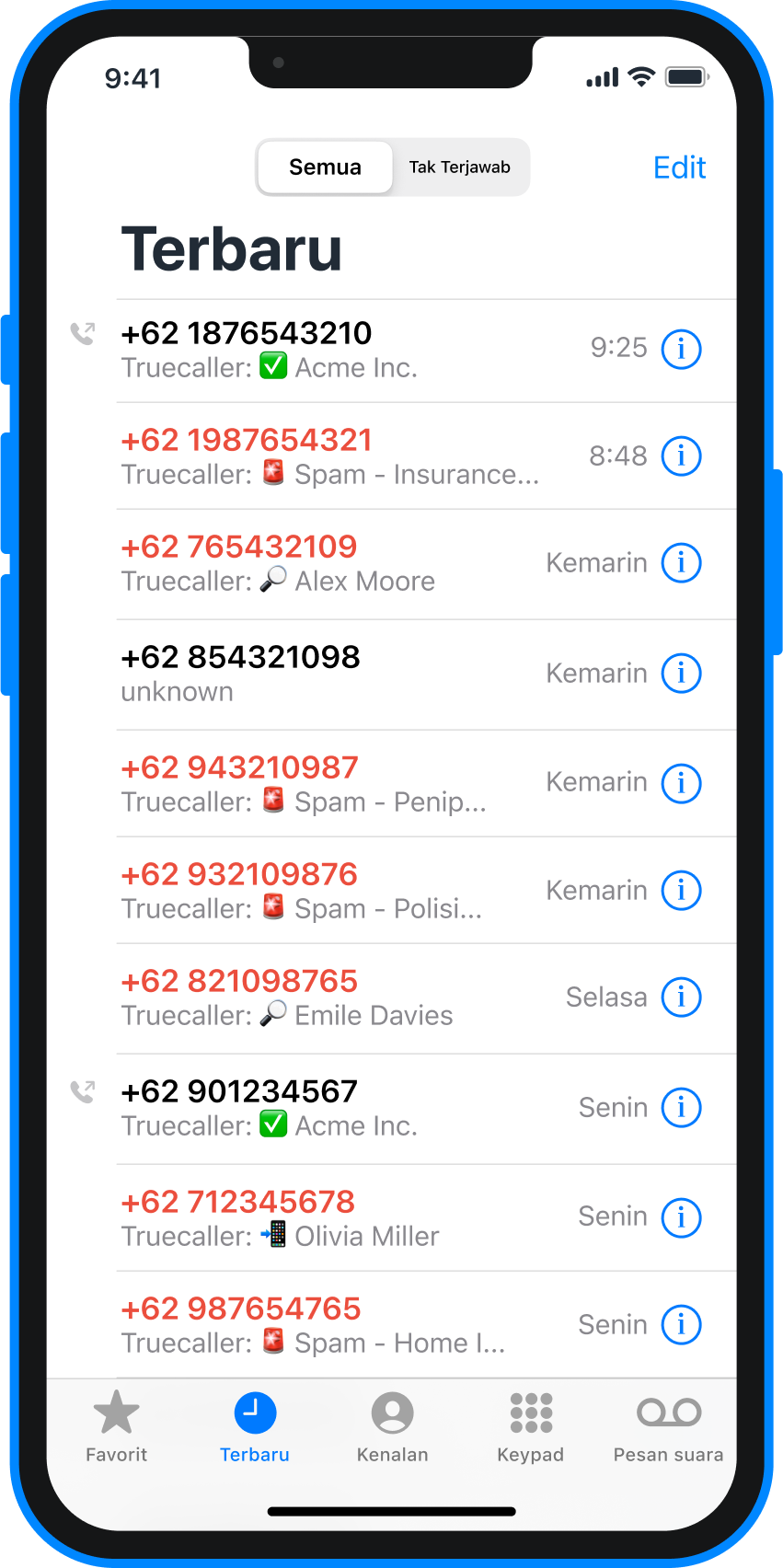
Task: Open info icon for Alex Moore call
Action: (682, 563)
